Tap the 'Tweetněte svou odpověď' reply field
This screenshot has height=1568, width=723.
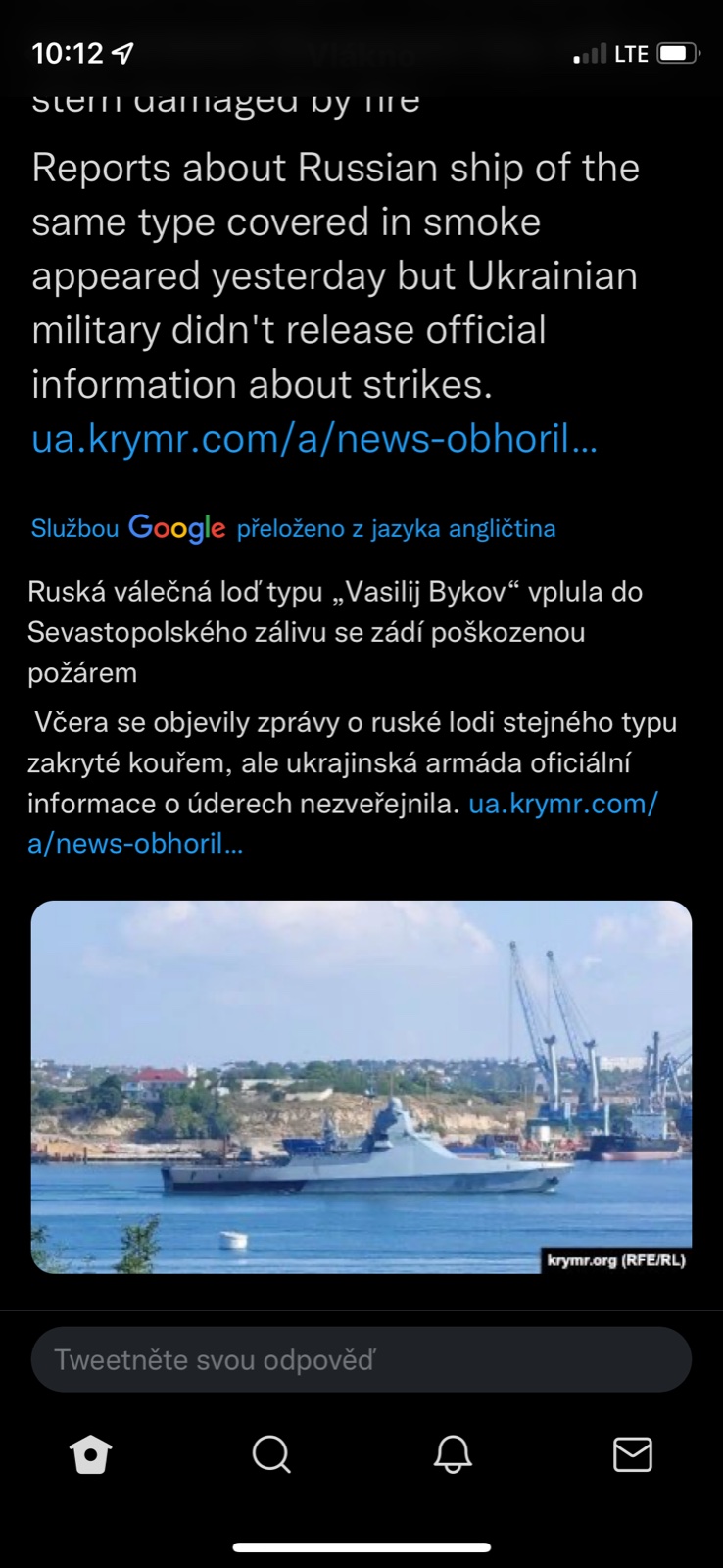tap(361, 1359)
